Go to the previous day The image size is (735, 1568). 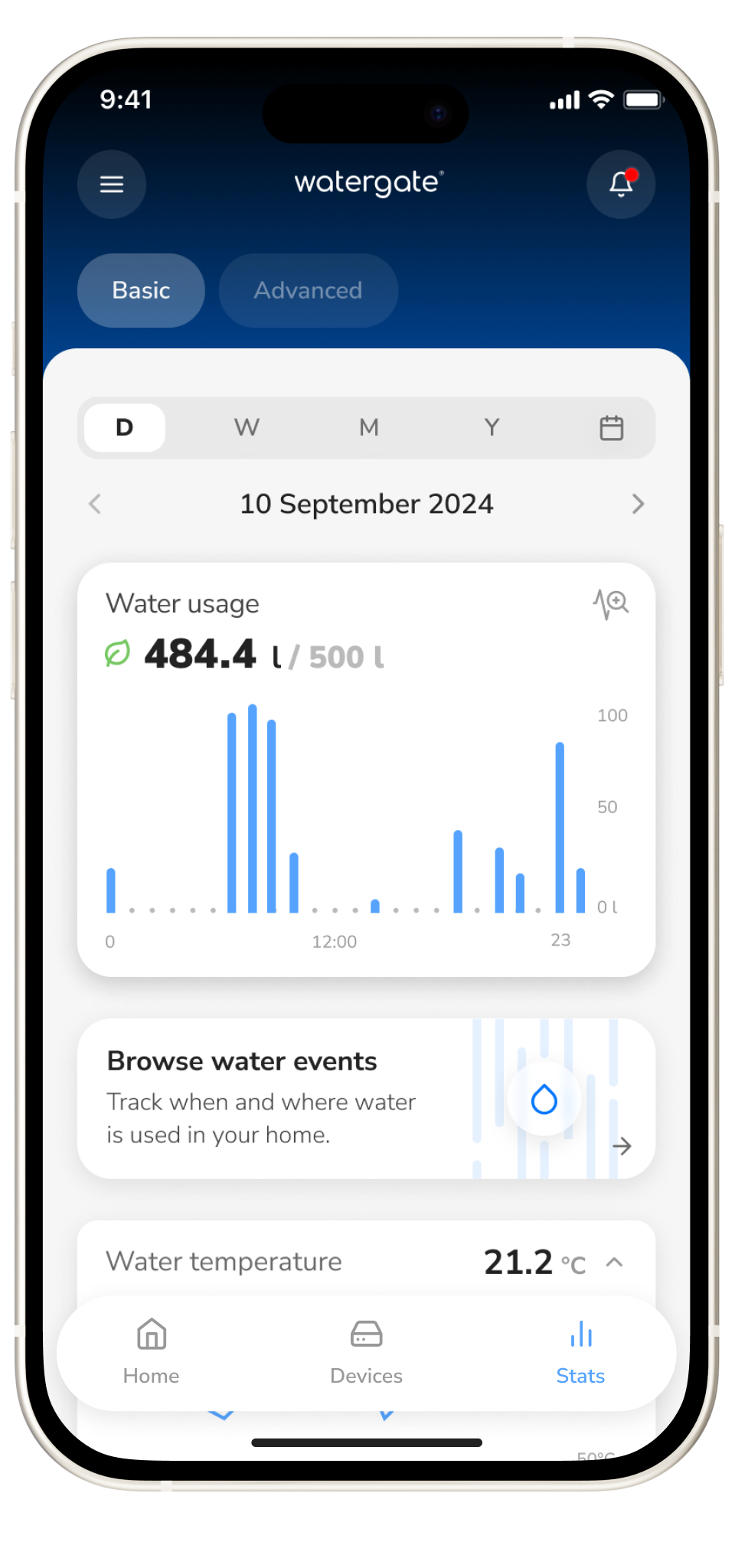tap(96, 504)
